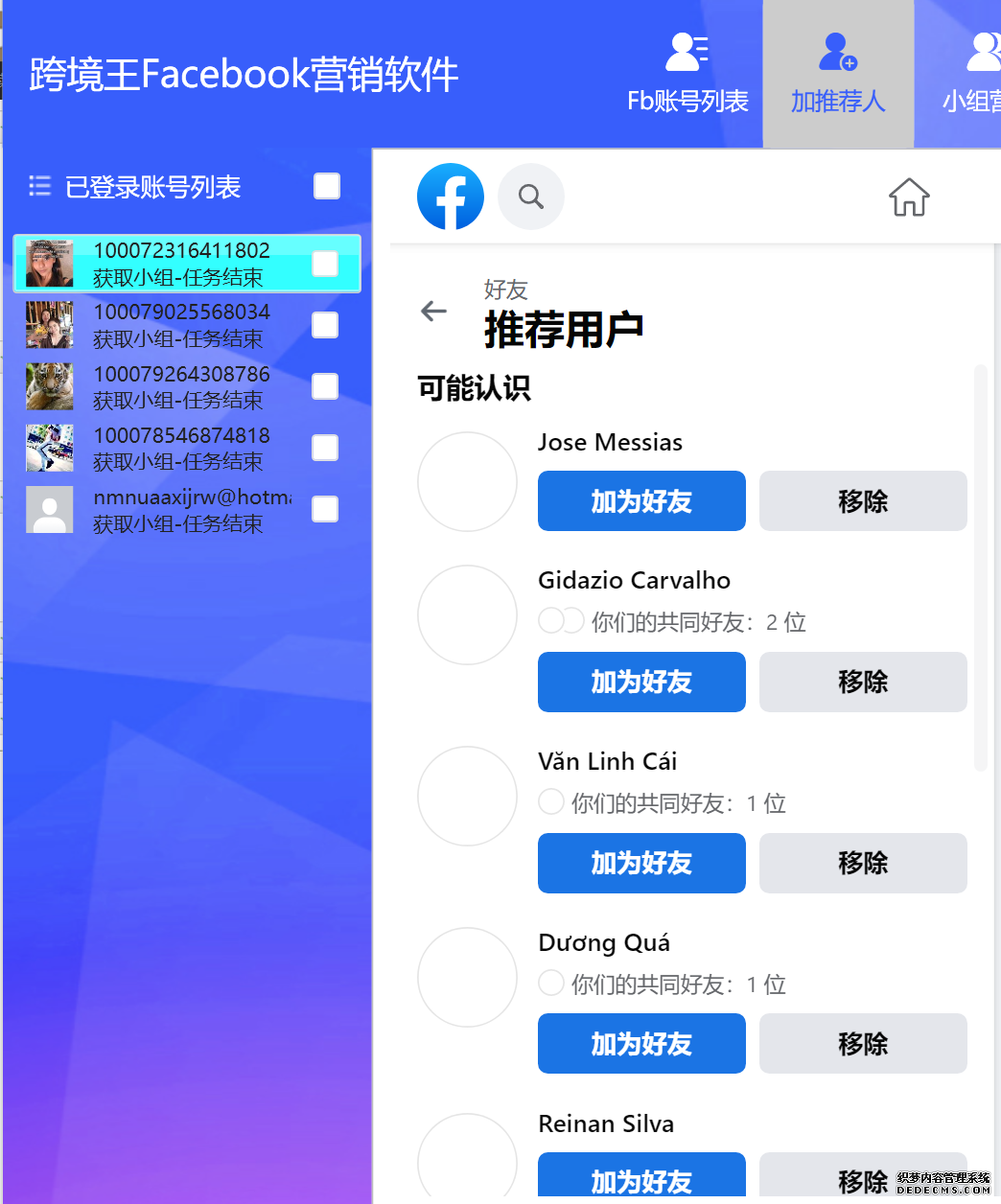Add Jose Messias as friend
The height and width of the screenshot is (1204, 1001).
point(641,500)
